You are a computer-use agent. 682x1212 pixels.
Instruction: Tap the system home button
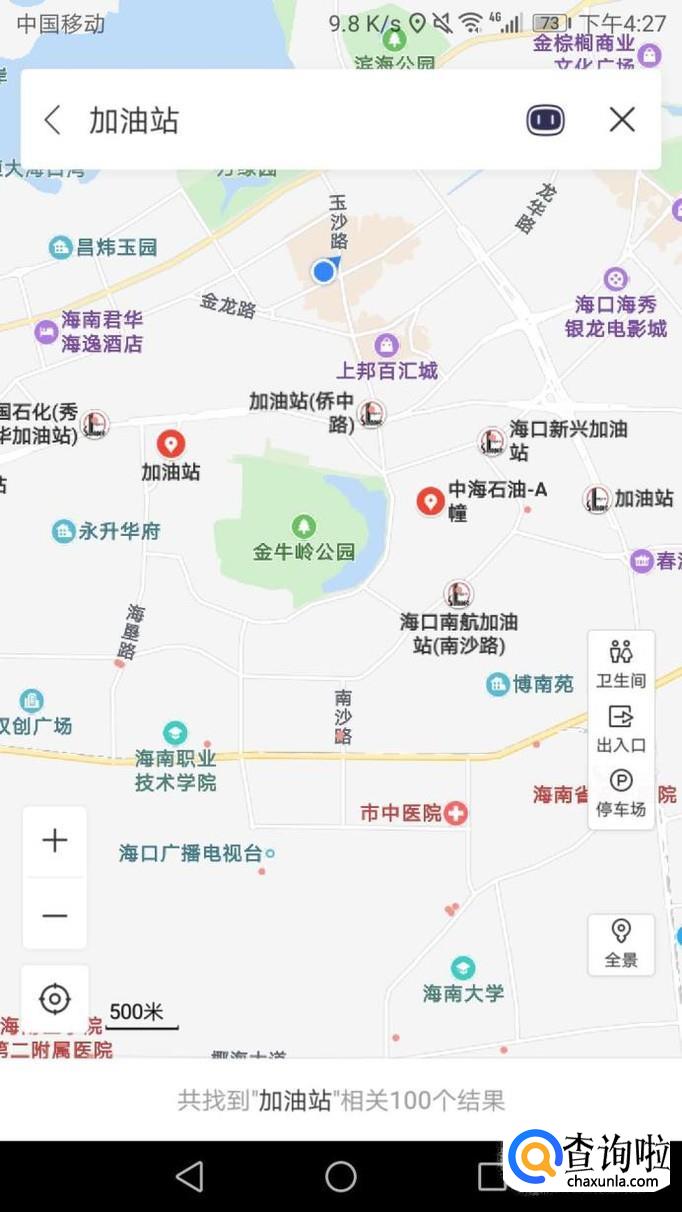click(341, 1177)
